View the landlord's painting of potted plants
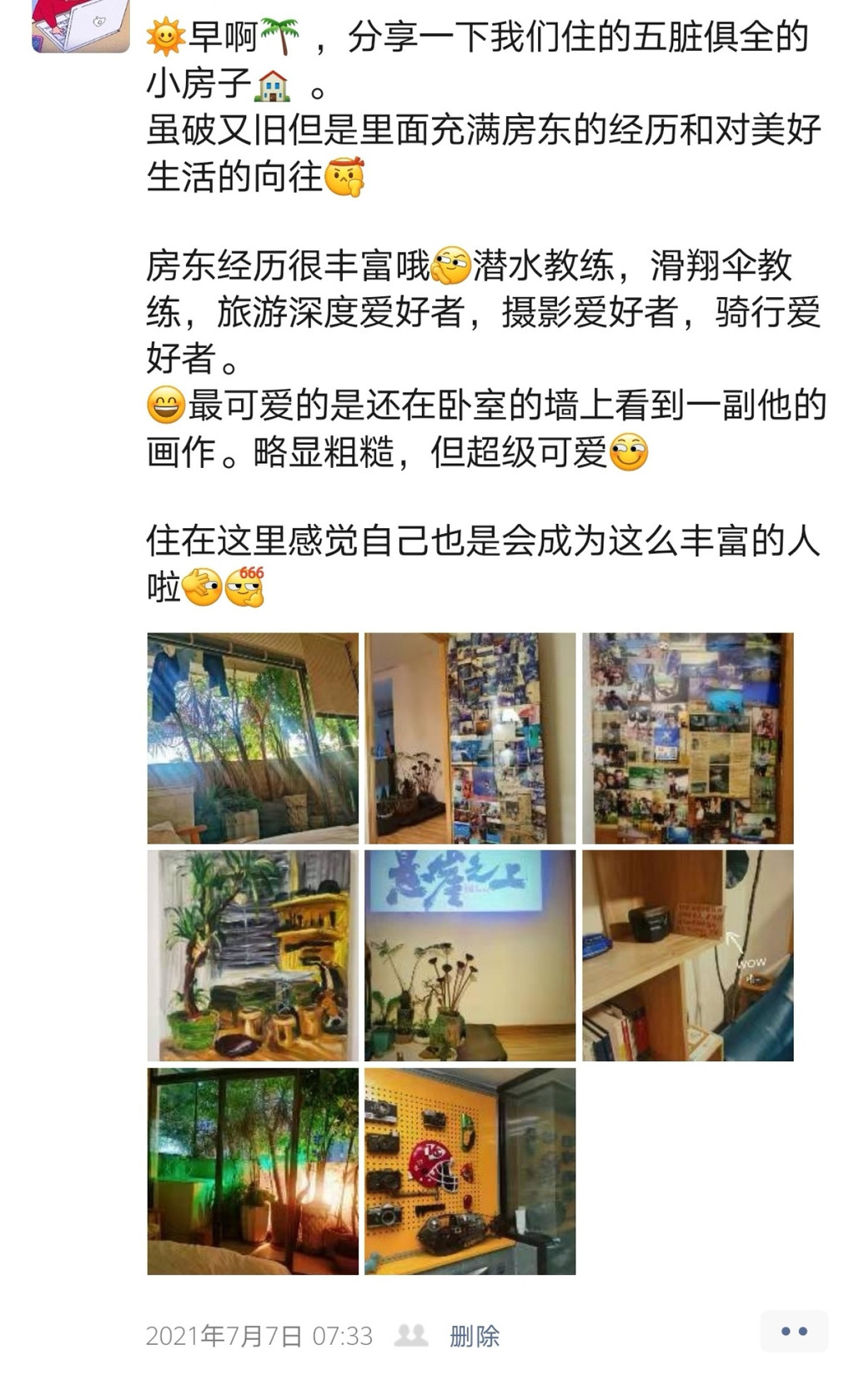This screenshot has width=854, height=1400. [253, 955]
